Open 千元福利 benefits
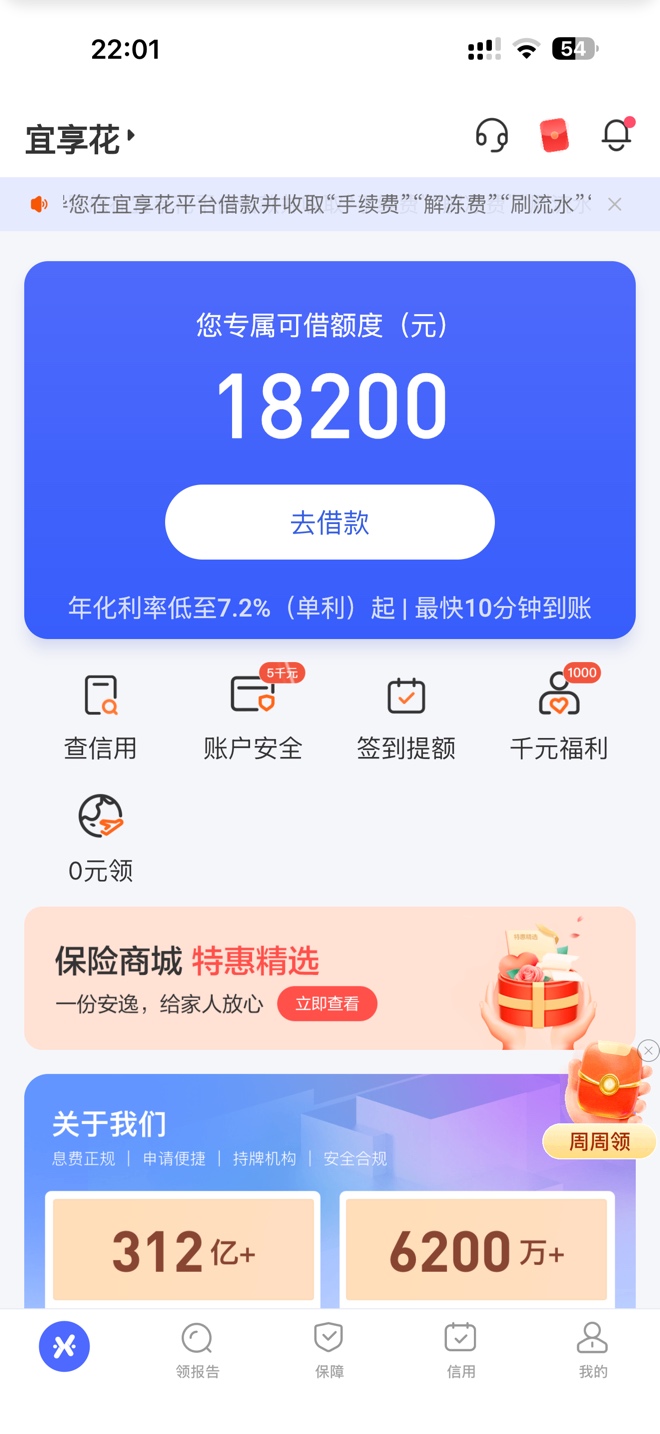 point(559,717)
